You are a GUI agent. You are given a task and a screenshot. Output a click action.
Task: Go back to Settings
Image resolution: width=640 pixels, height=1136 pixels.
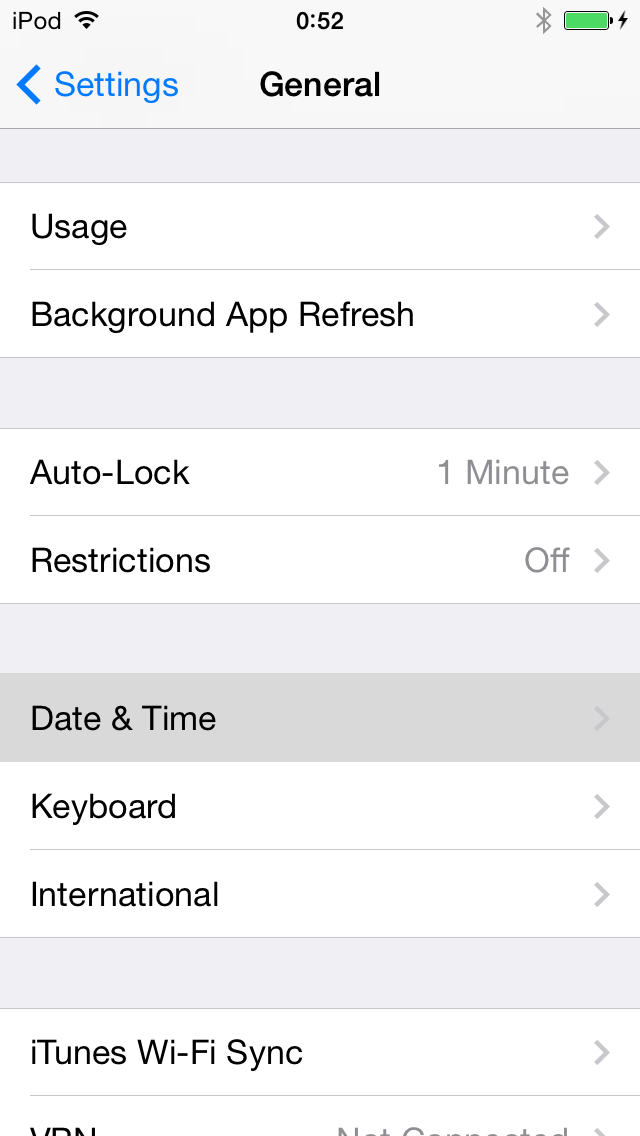tap(98, 85)
